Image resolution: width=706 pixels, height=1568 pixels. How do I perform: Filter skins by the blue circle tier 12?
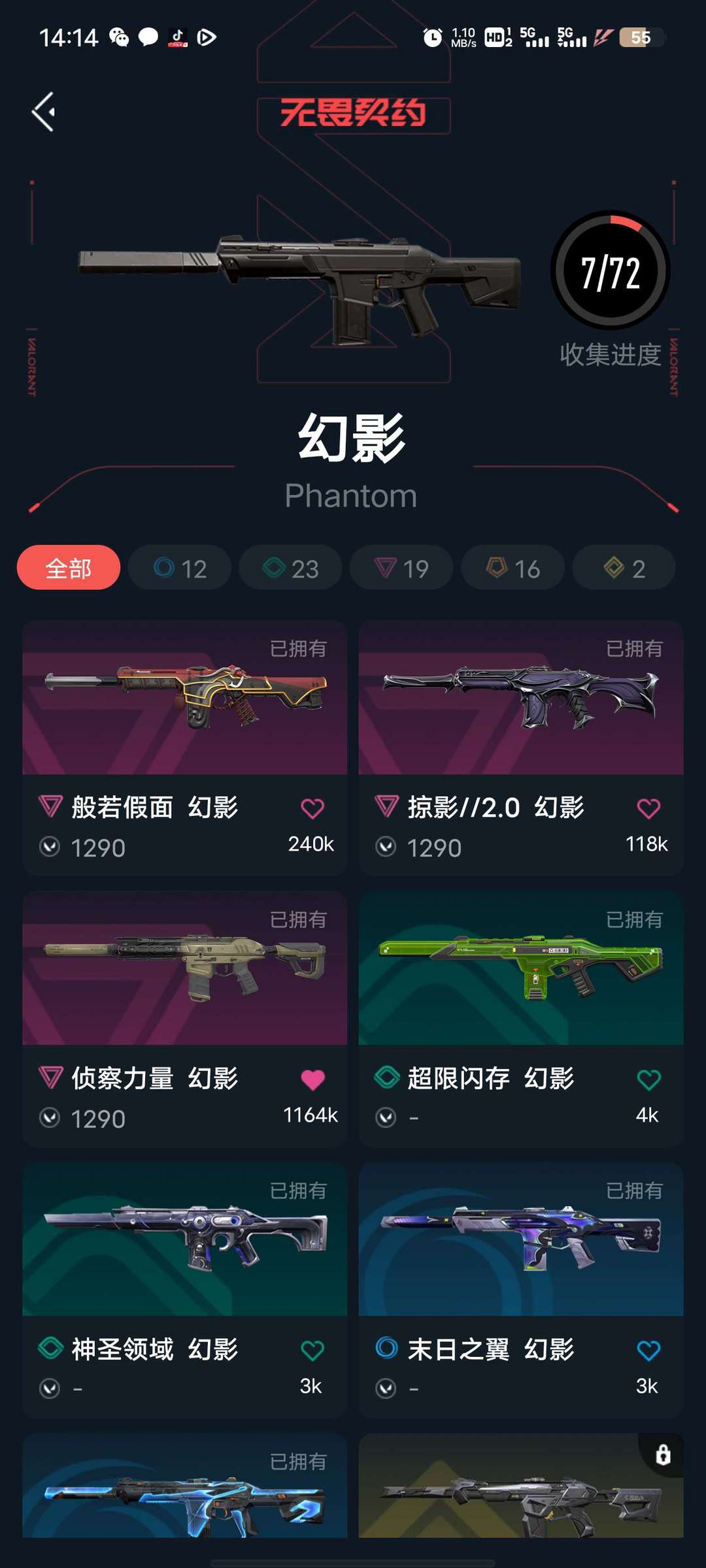point(180,568)
